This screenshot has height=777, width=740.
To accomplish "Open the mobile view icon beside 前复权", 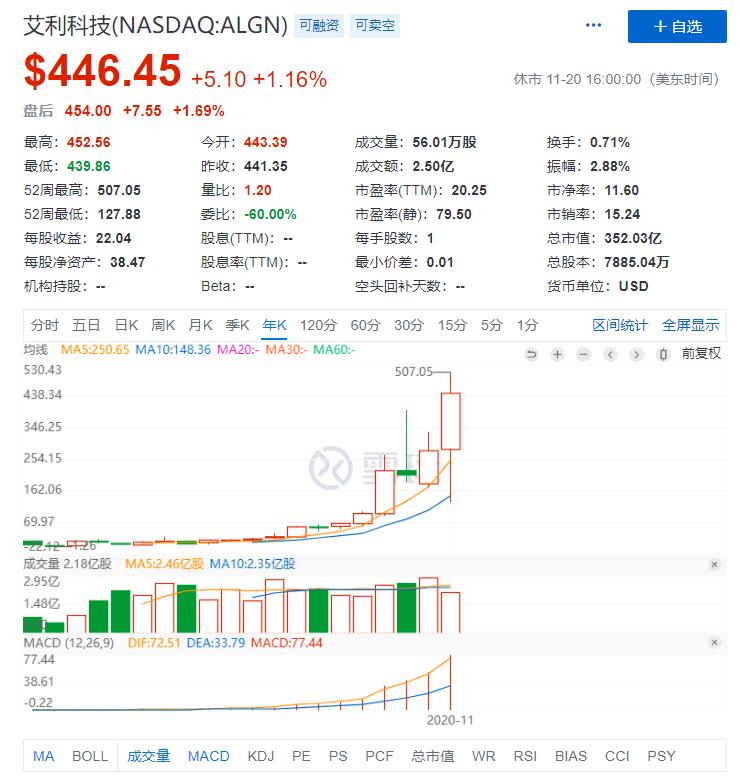I will [663, 354].
